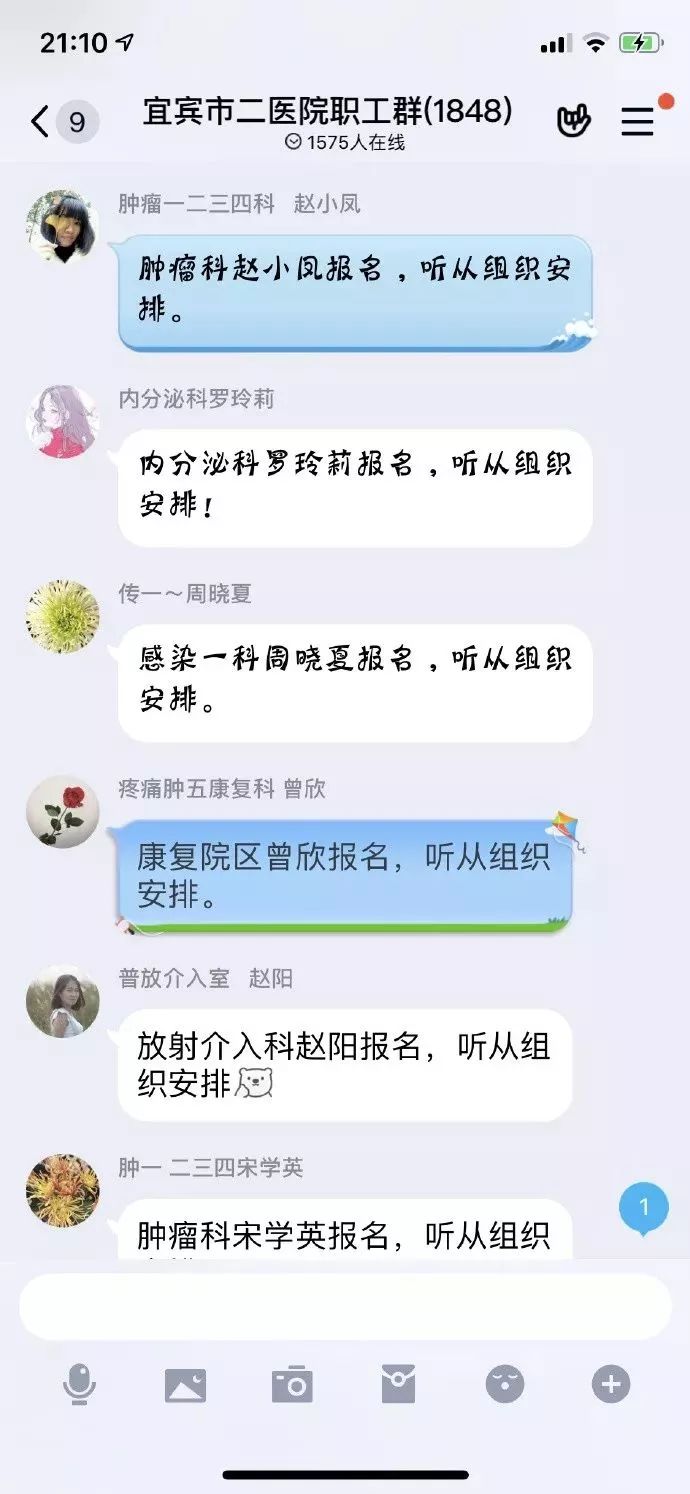Open 赵阳's profile picture

[63, 1001]
